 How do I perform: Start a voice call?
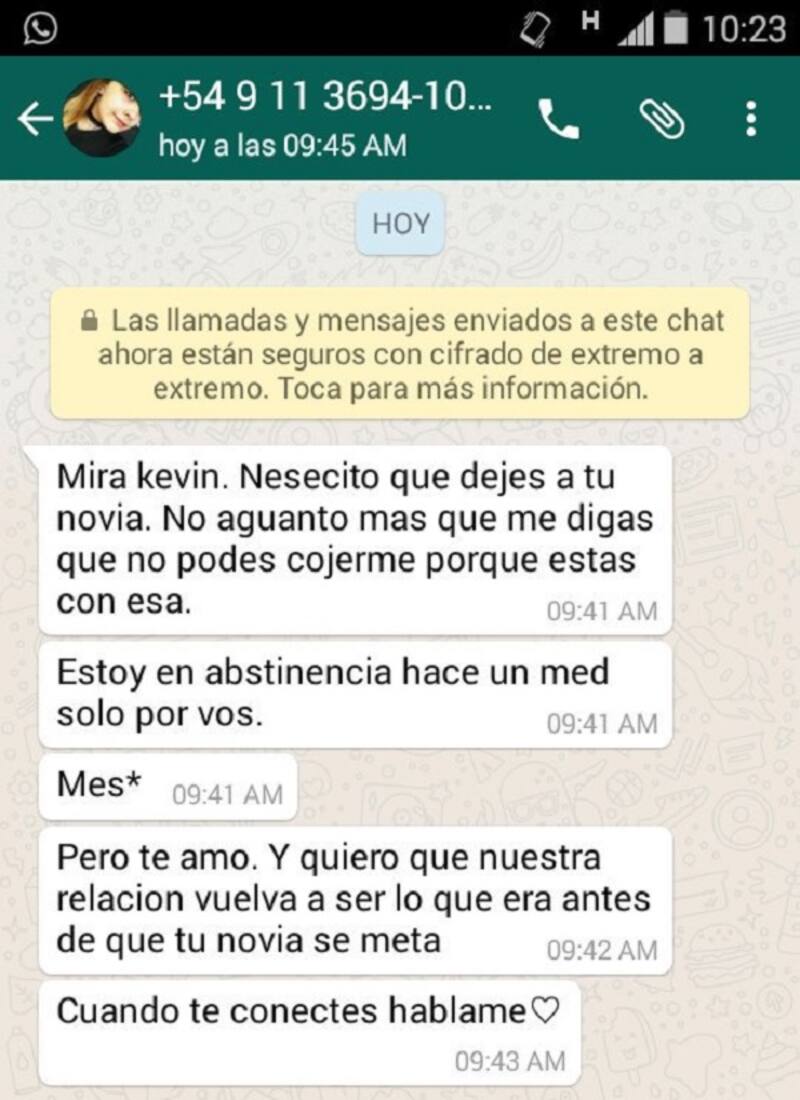558,120
